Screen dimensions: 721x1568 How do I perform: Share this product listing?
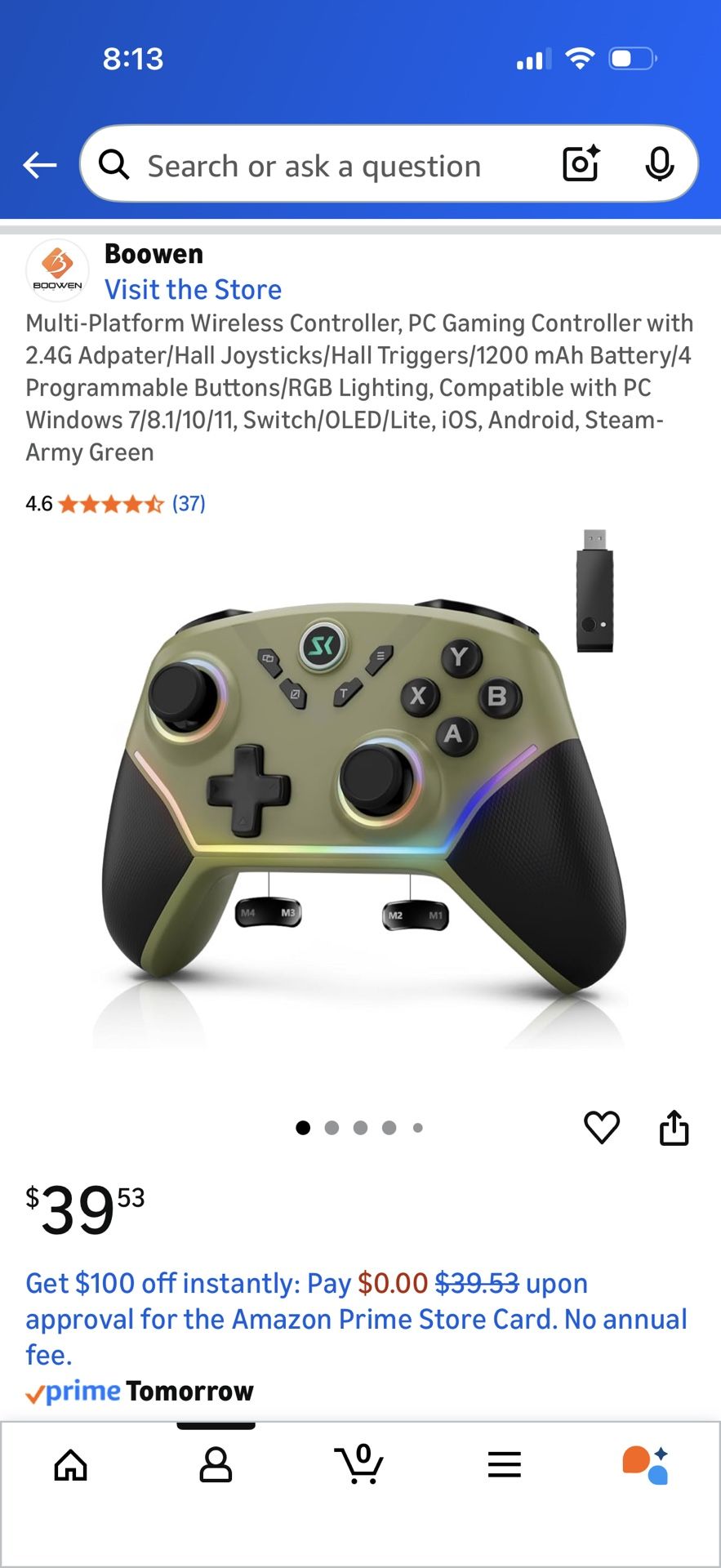tap(674, 1127)
